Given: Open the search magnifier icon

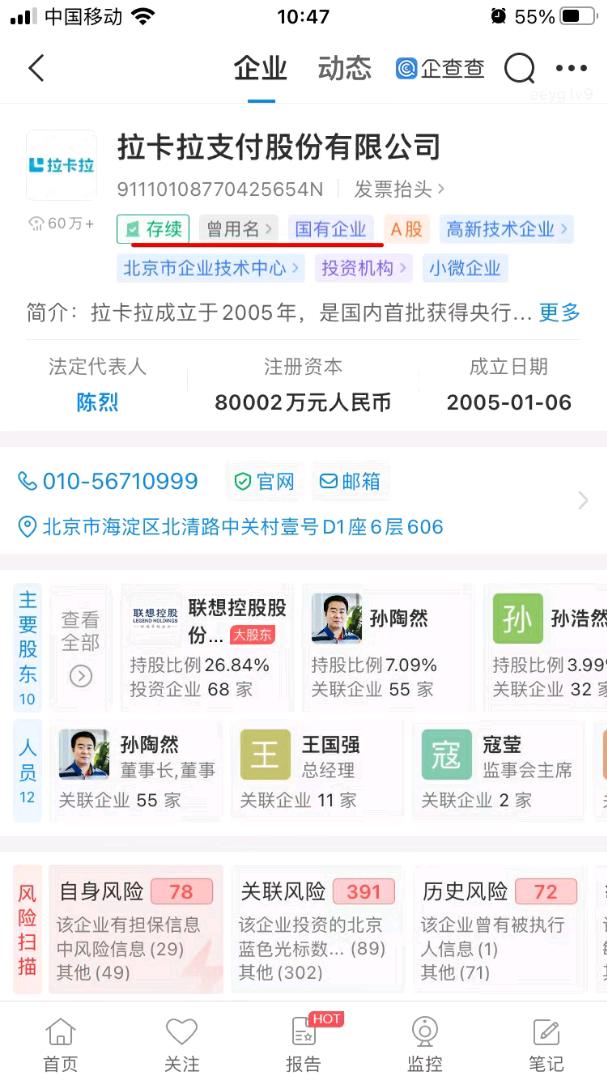Looking at the screenshot, I should click(519, 68).
